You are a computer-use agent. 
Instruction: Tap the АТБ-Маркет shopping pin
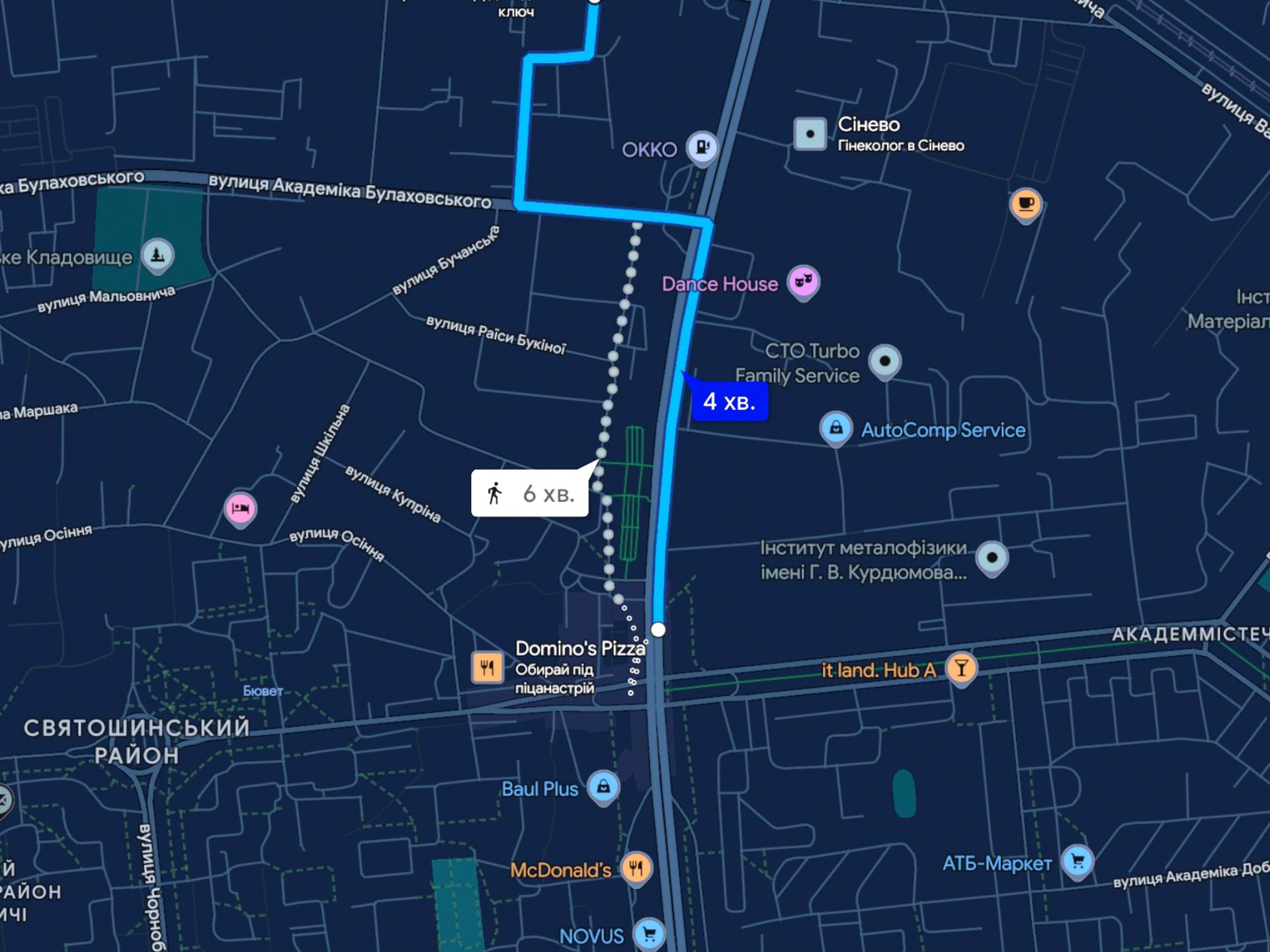1078,862
